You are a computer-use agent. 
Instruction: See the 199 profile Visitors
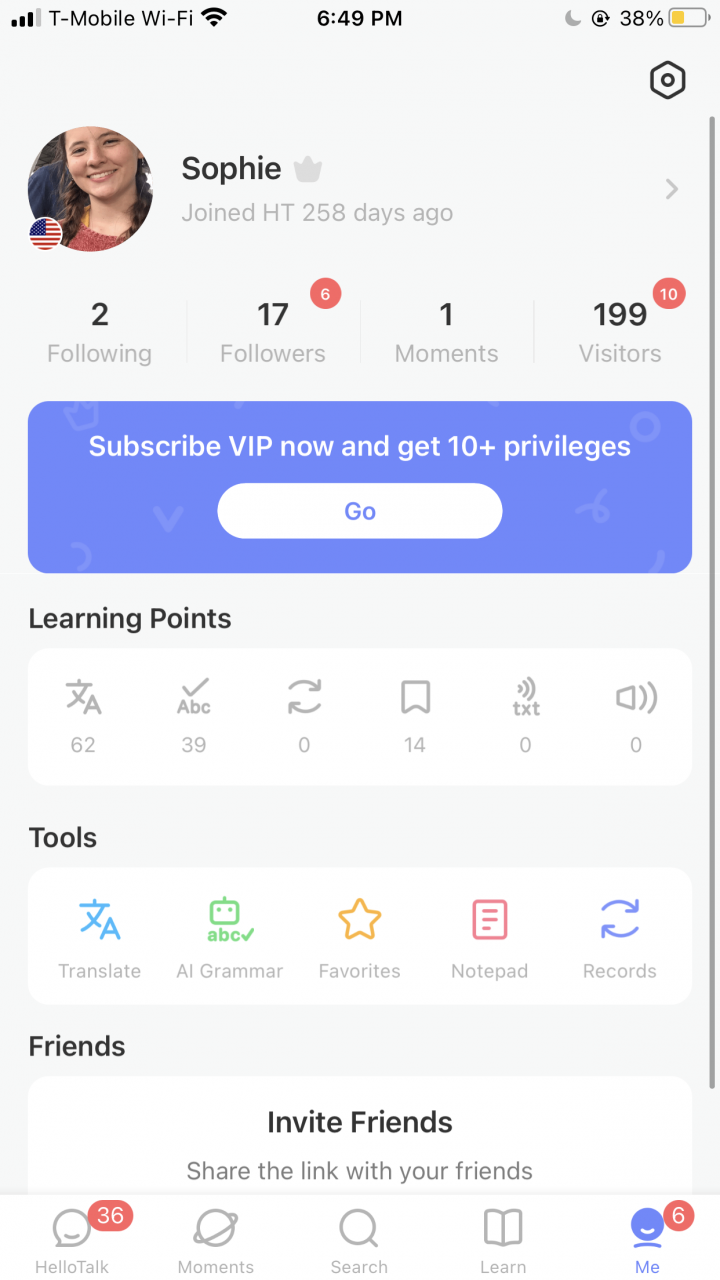point(620,333)
